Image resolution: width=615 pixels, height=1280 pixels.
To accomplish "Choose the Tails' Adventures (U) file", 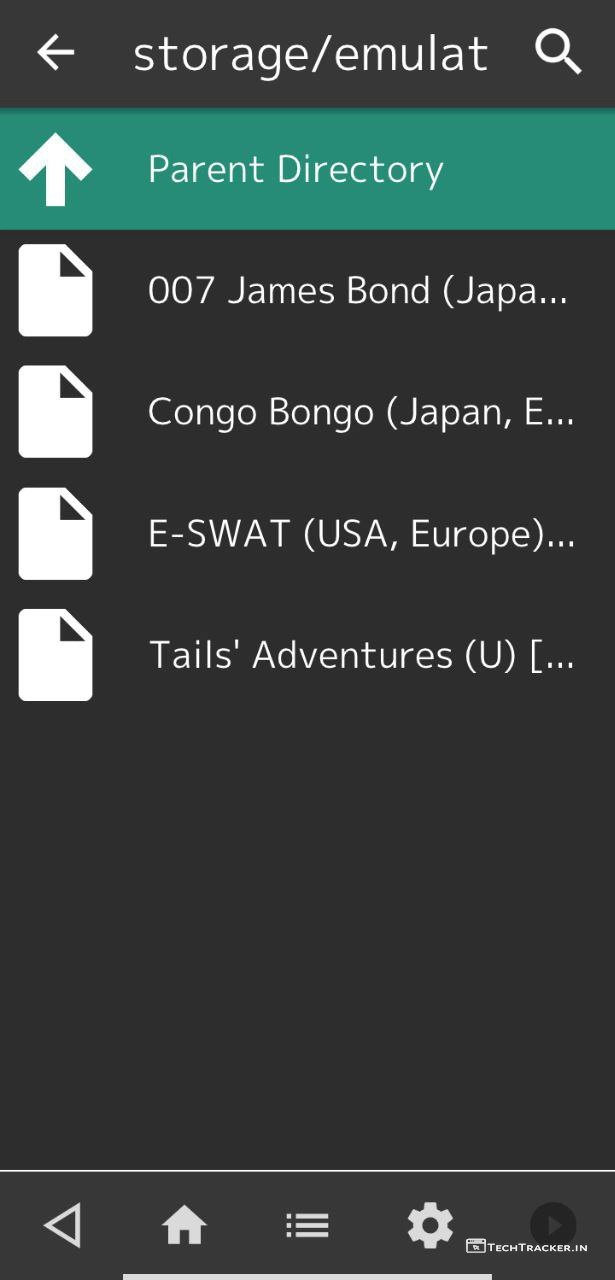I will (x=360, y=655).
